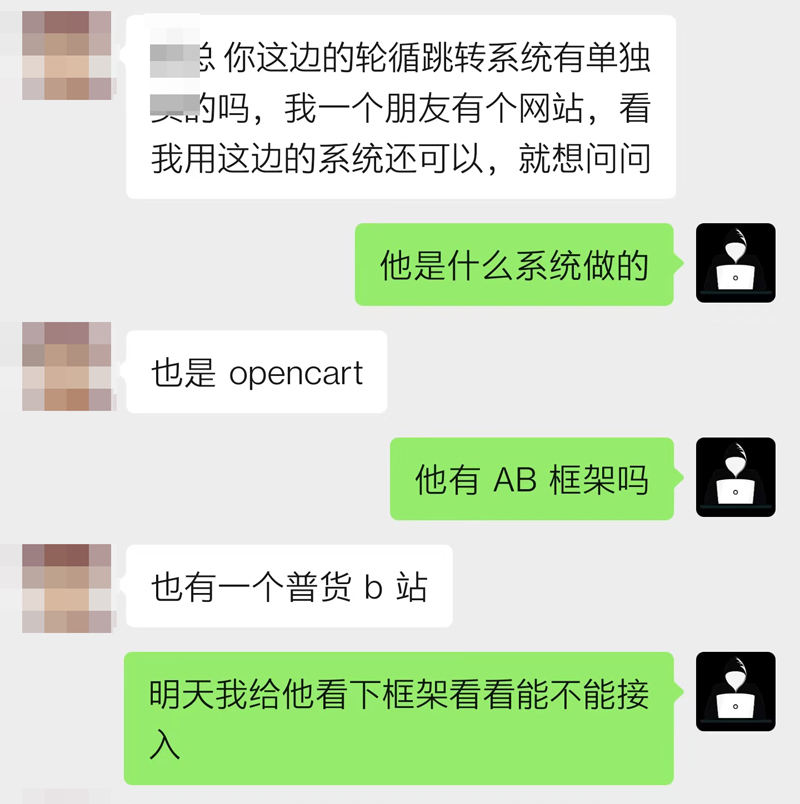Open sender avatar beside "他是什么系统做的"

tap(735, 263)
